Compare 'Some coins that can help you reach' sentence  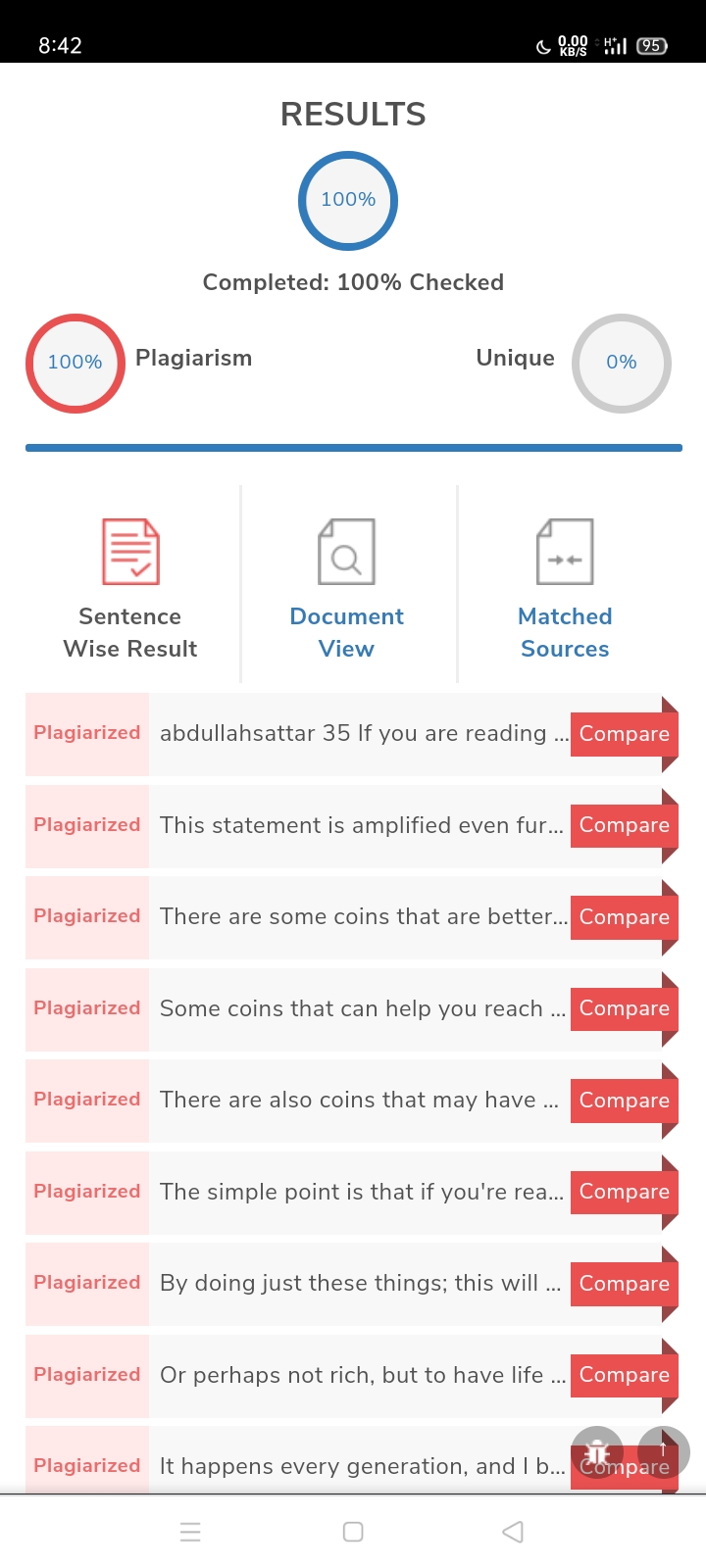(x=624, y=1008)
